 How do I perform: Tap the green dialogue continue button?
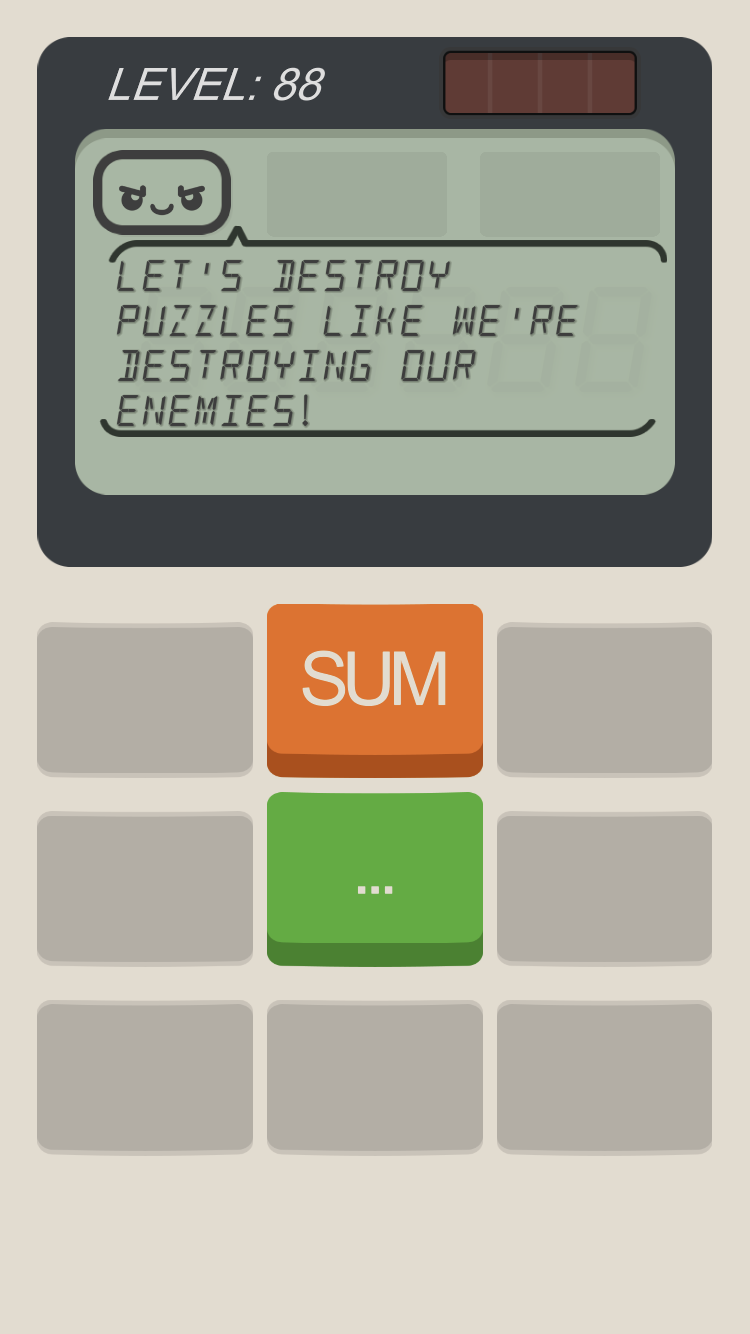click(x=374, y=870)
